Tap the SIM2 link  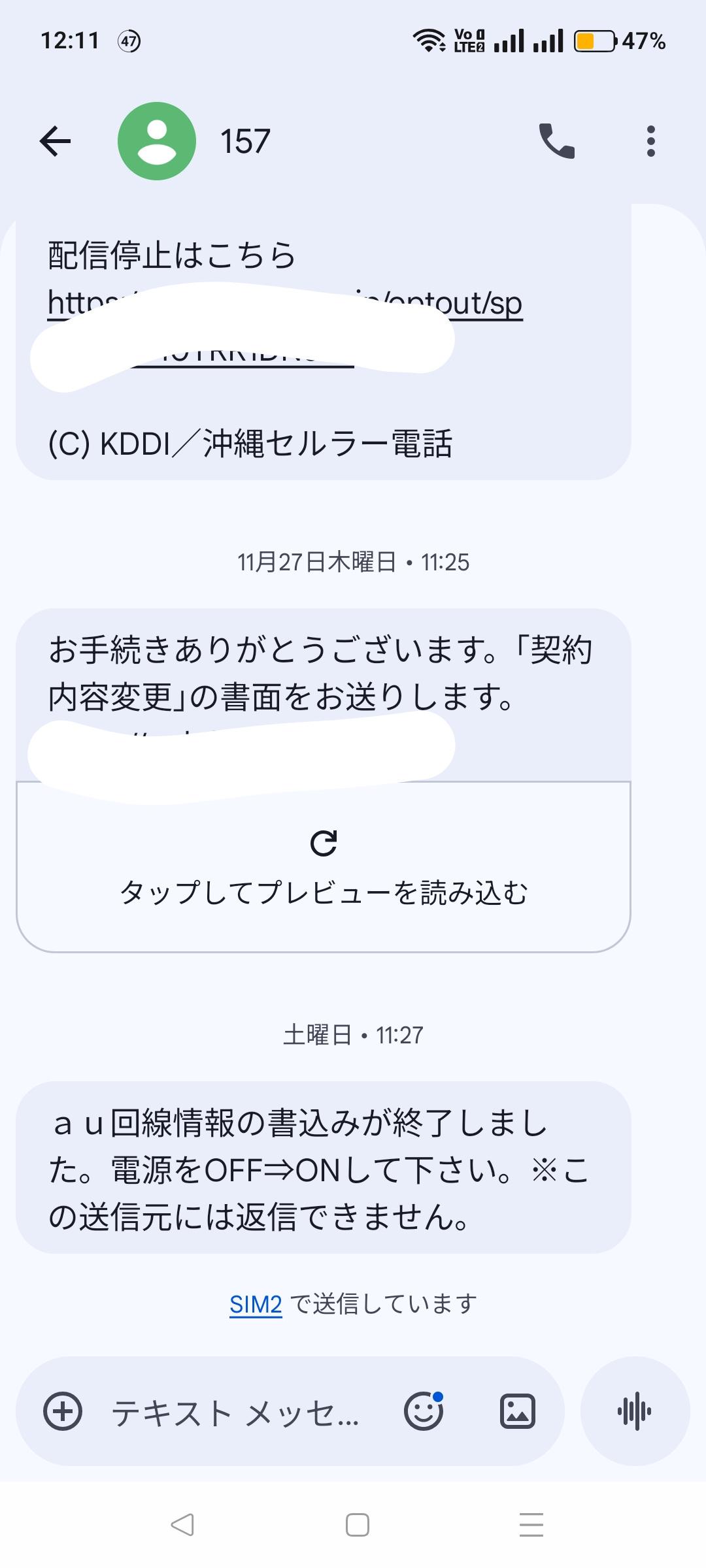[x=256, y=1304]
